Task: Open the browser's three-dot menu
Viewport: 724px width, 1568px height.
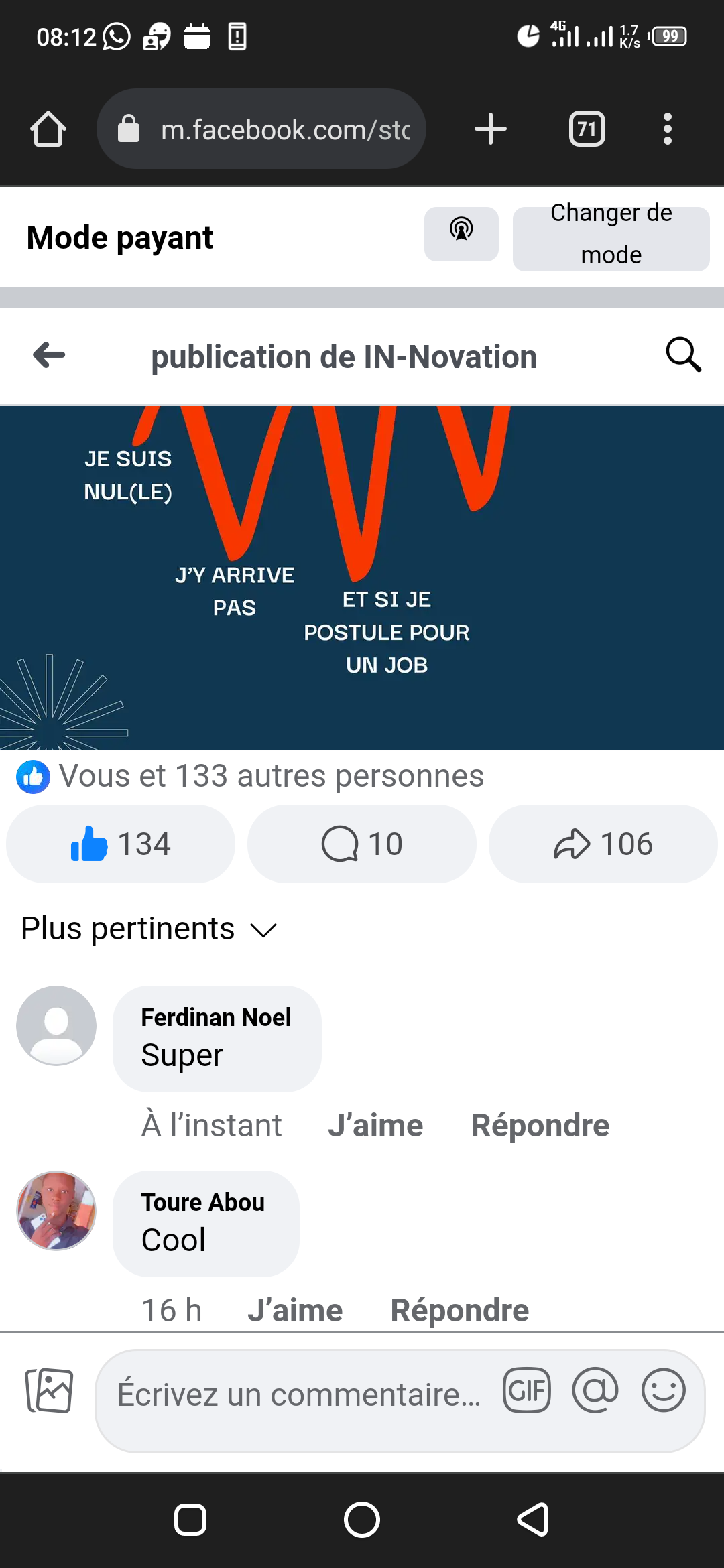Action: coord(667,129)
